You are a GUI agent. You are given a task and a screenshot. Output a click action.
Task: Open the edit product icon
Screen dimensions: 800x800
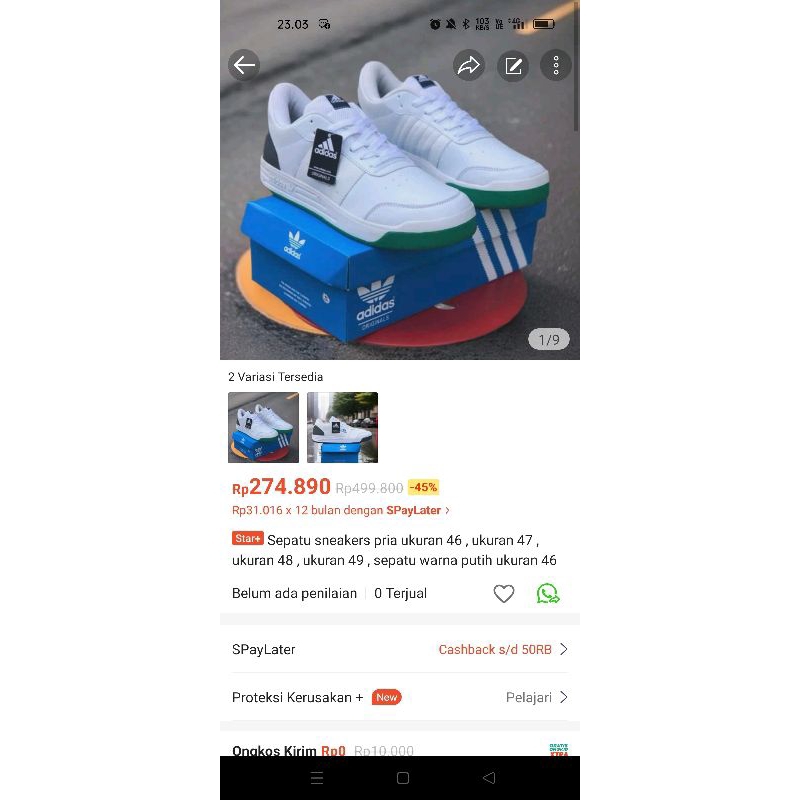point(513,66)
